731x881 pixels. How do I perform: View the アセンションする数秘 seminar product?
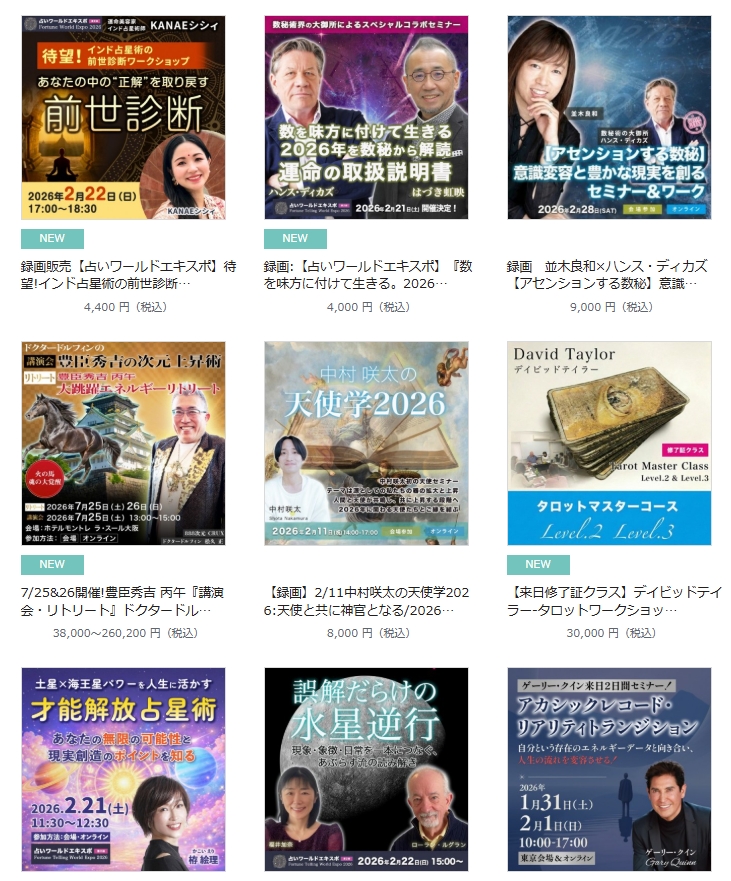[609, 117]
